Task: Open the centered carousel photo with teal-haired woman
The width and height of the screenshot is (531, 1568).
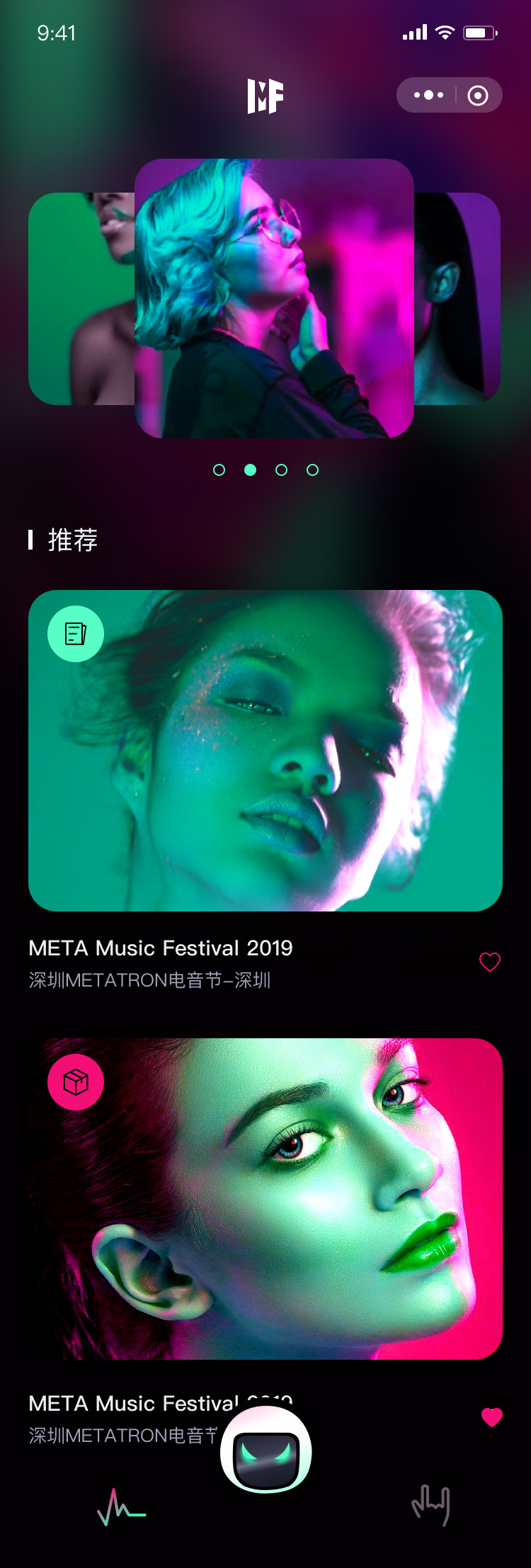Action: point(274,298)
